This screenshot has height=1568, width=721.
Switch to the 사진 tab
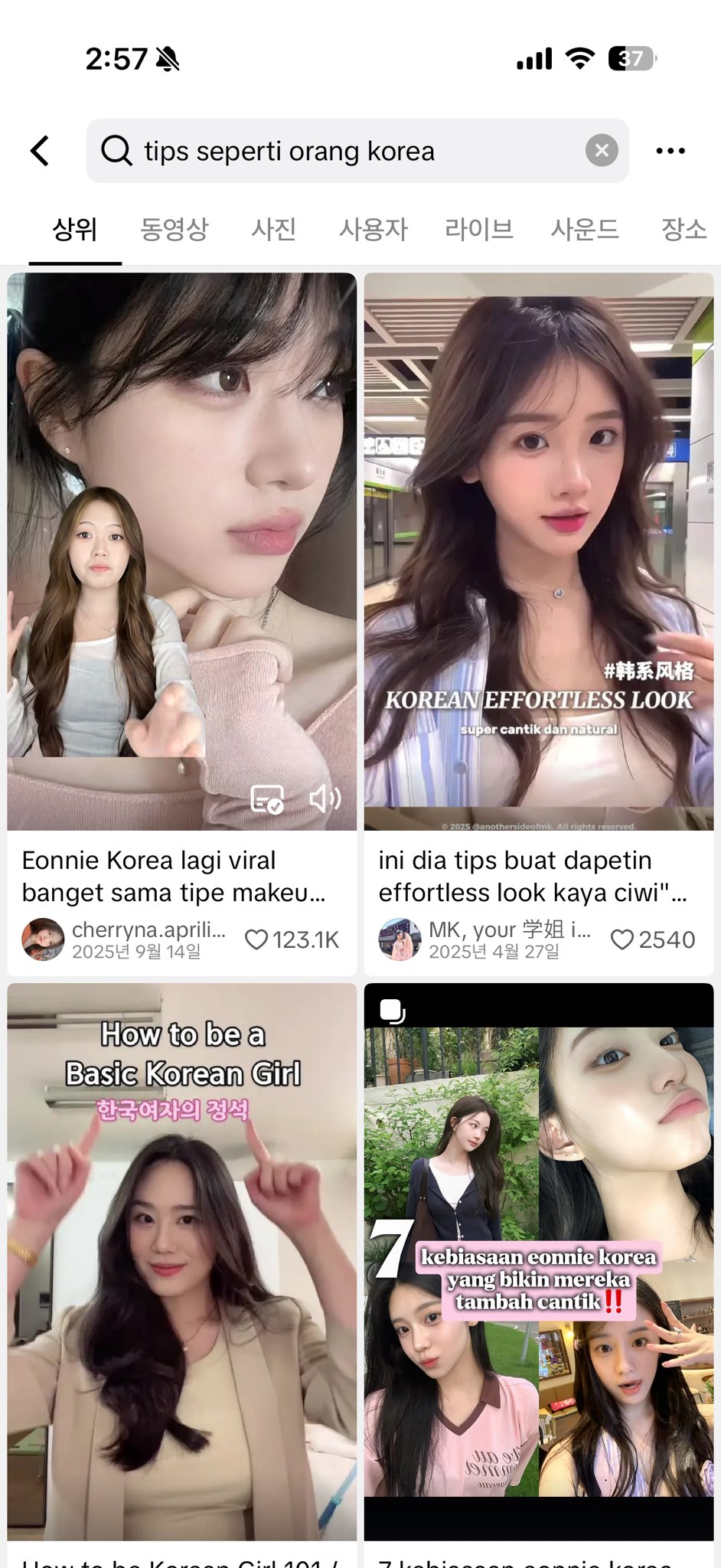273,229
